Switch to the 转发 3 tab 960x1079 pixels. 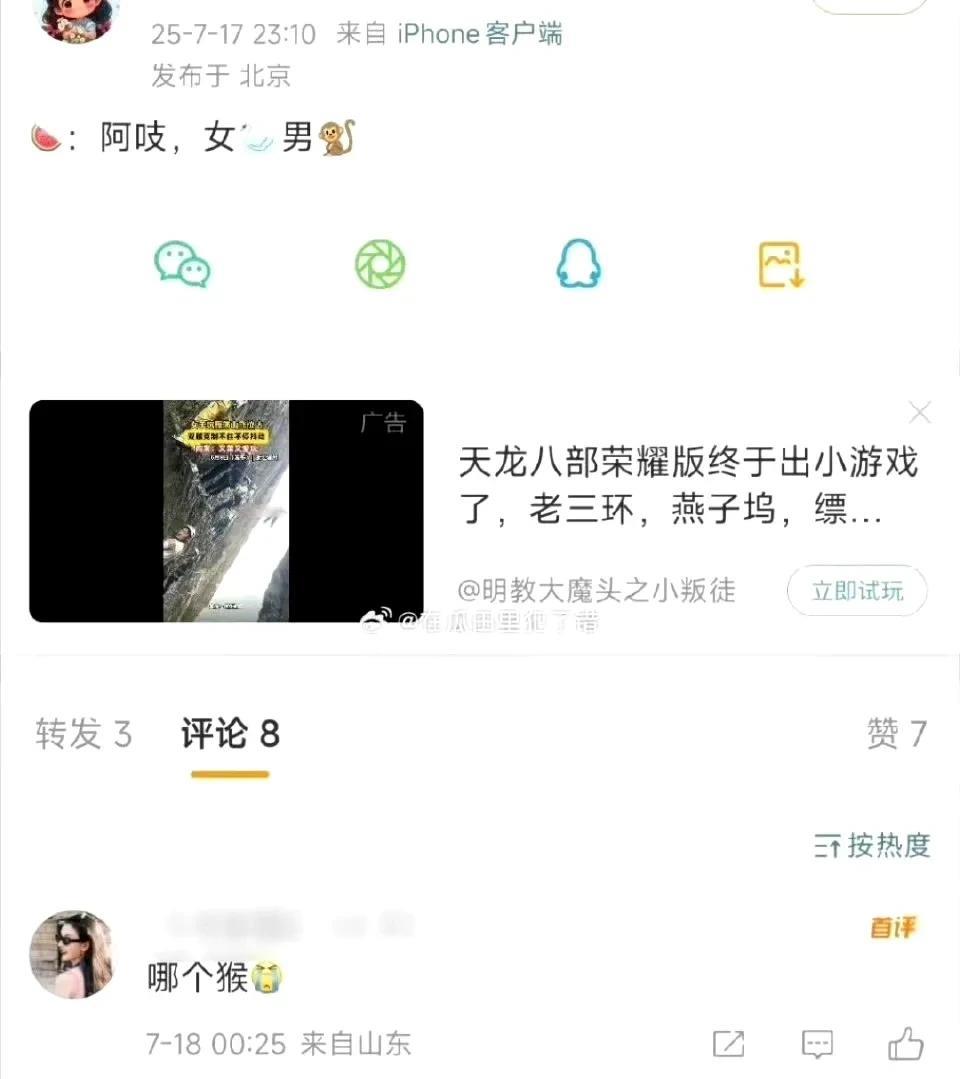pos(83,735)
